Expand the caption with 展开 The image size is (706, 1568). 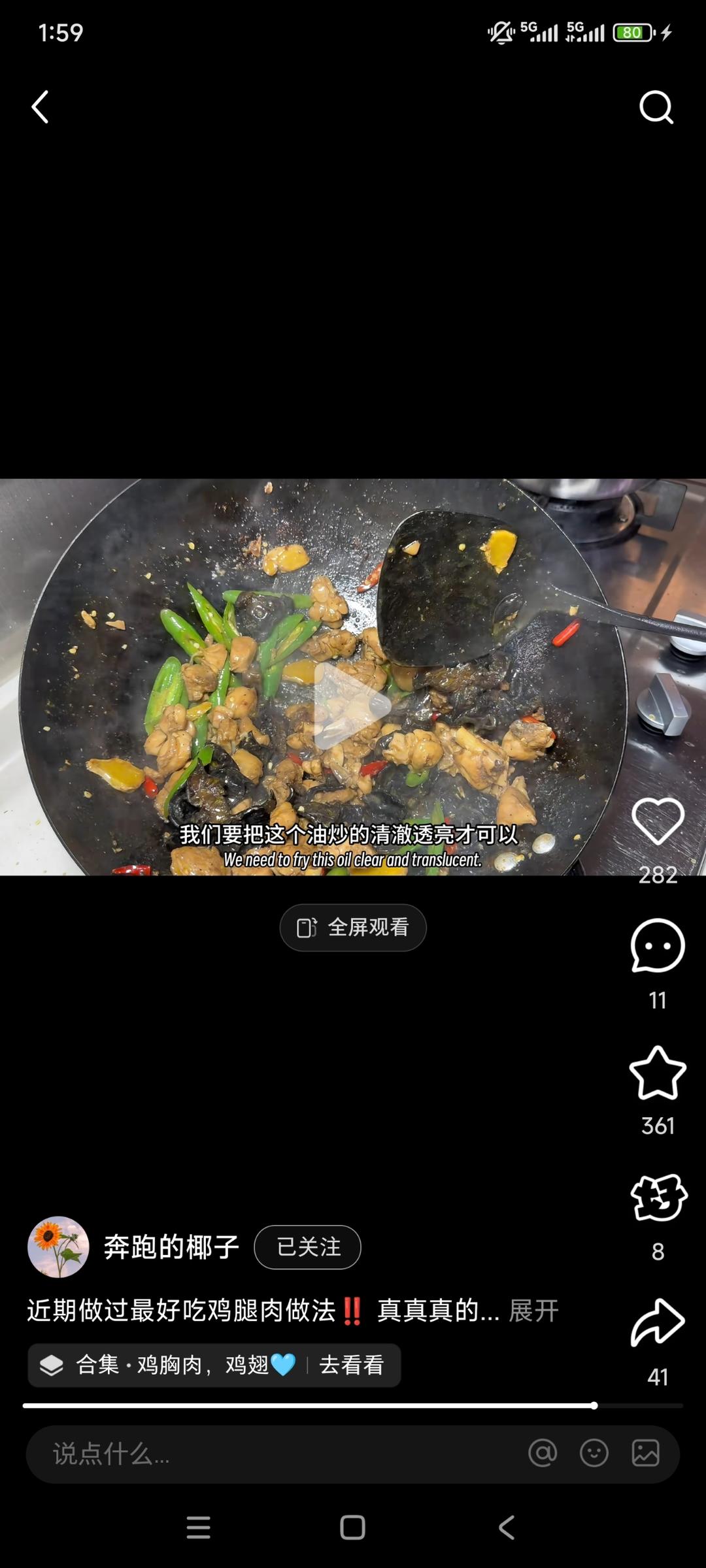point(533,1311)
